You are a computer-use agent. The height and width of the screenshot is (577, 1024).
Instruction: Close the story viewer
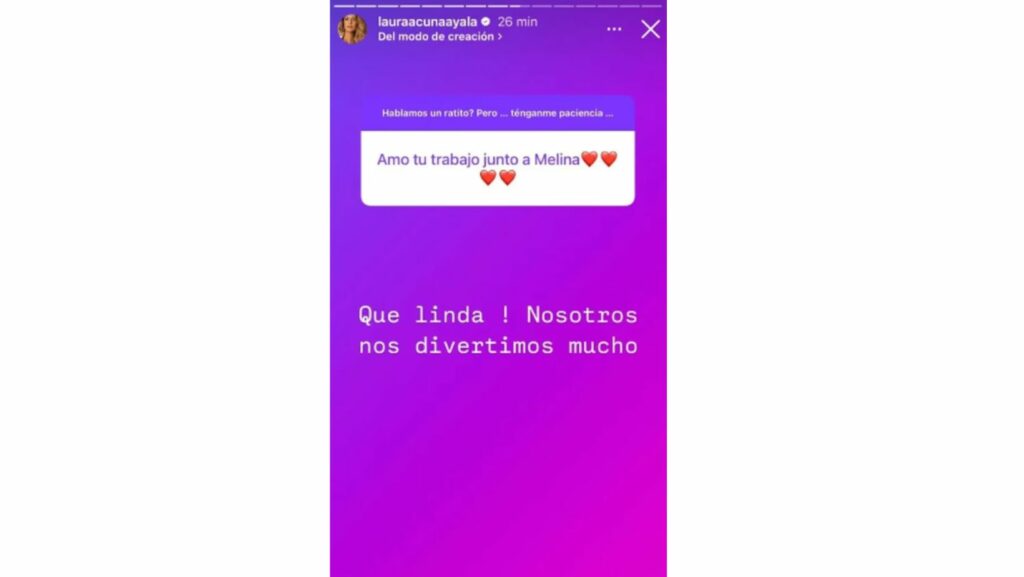pos(650,29)
